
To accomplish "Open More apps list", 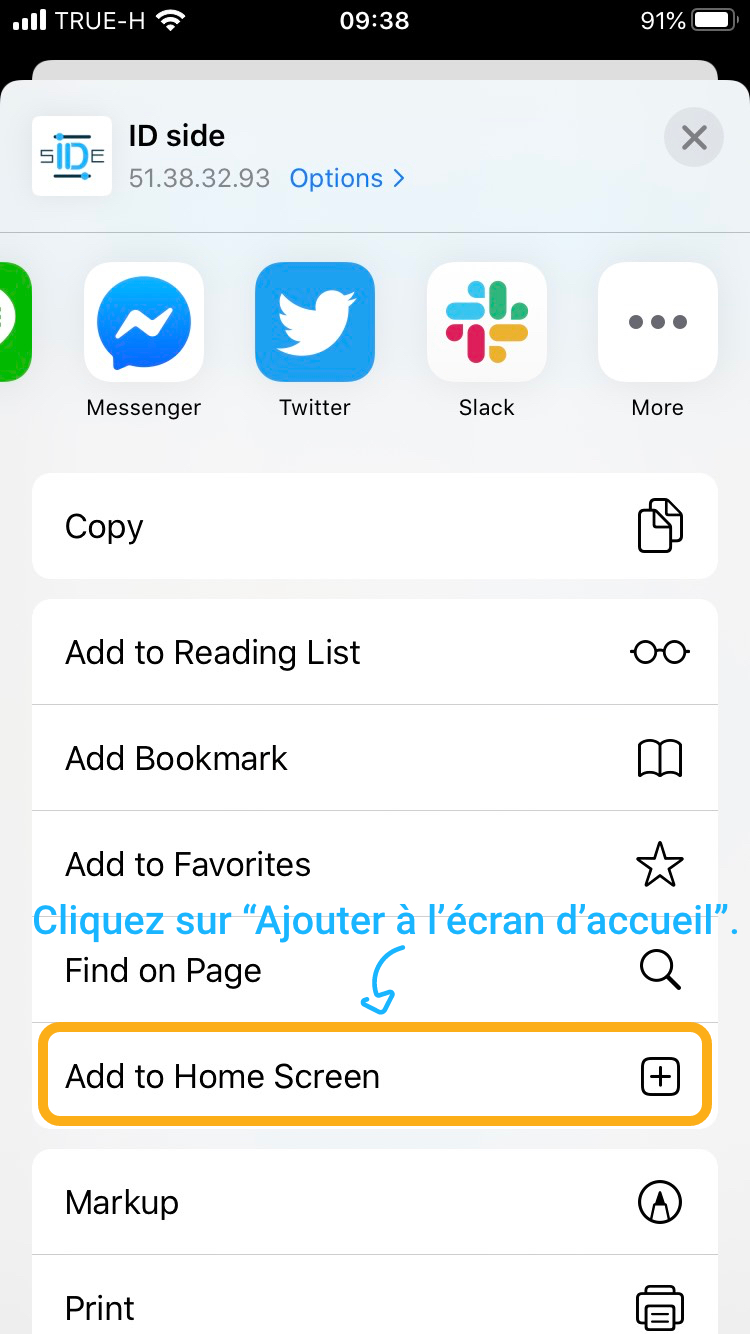I will [x=657, y=322].
